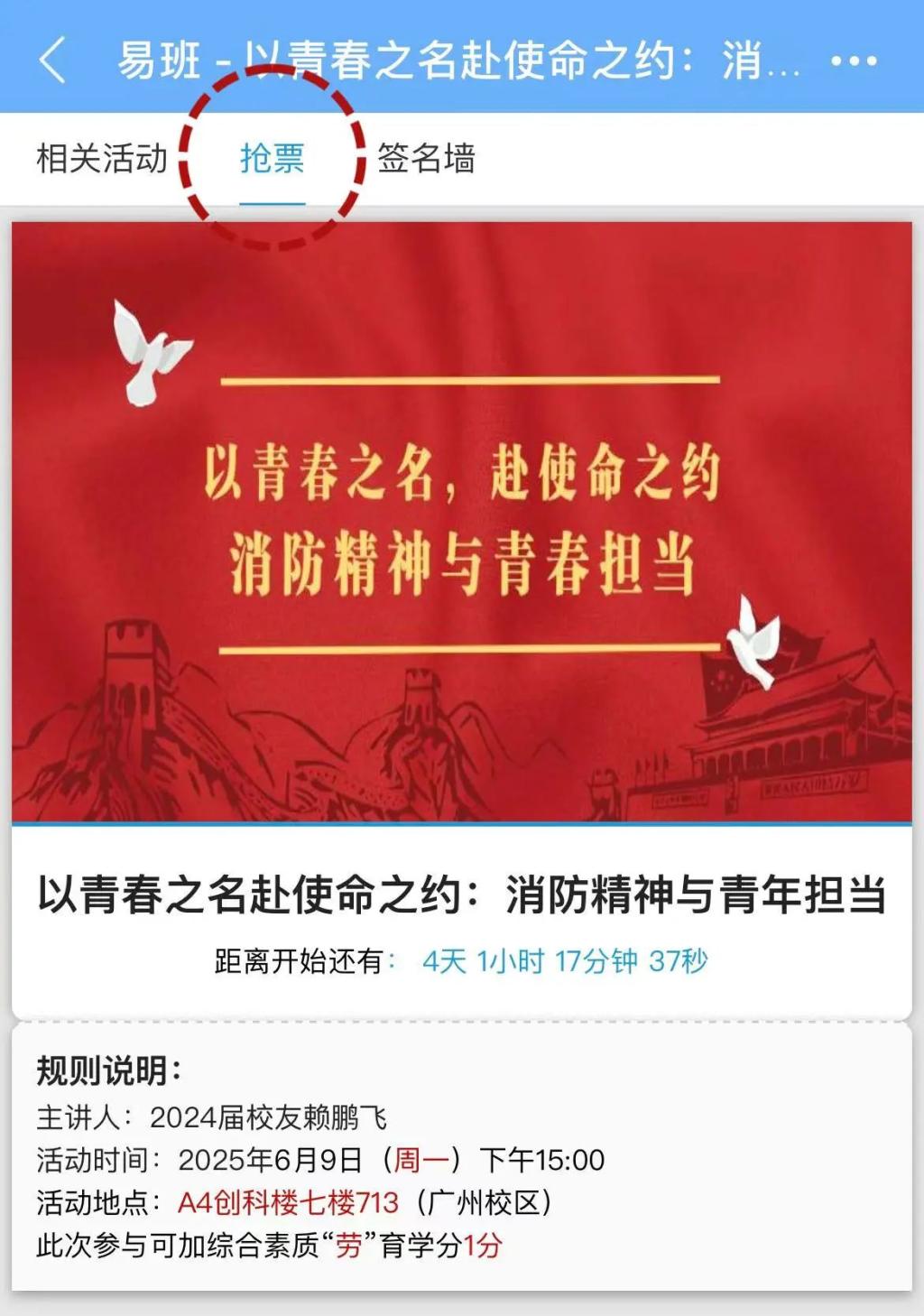
Task: Open the 签名墙 tab
Action: coord(426,159)
